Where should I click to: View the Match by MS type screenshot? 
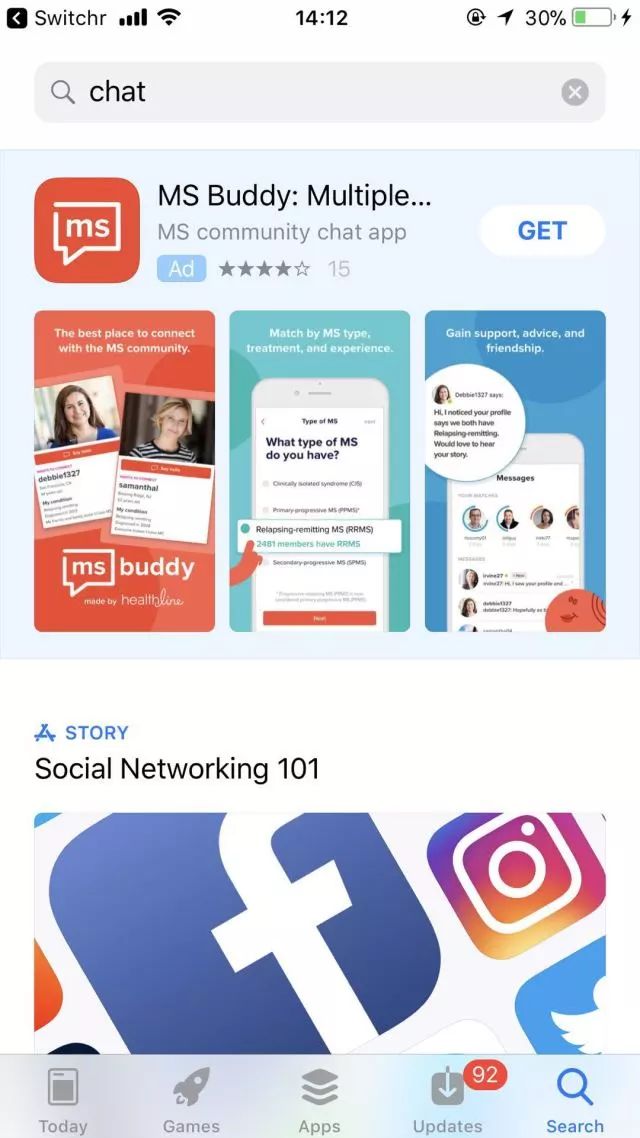[319, 471]
